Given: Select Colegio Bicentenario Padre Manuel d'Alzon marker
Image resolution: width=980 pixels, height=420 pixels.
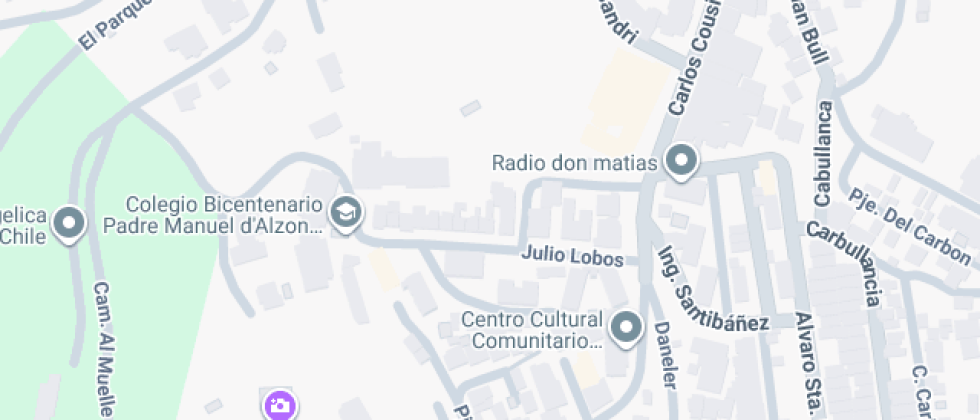Looking at the screenshot, I should pyautogui.click(x=346, y=213).
